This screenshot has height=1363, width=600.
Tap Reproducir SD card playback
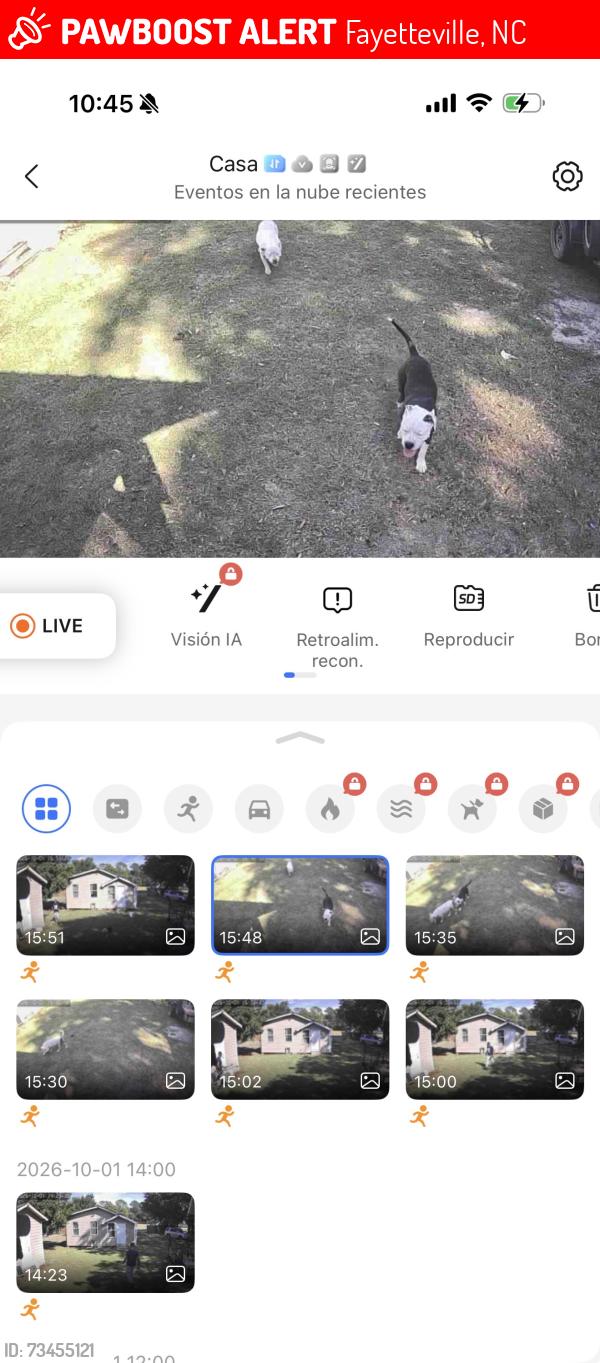[x=468, y=616]
